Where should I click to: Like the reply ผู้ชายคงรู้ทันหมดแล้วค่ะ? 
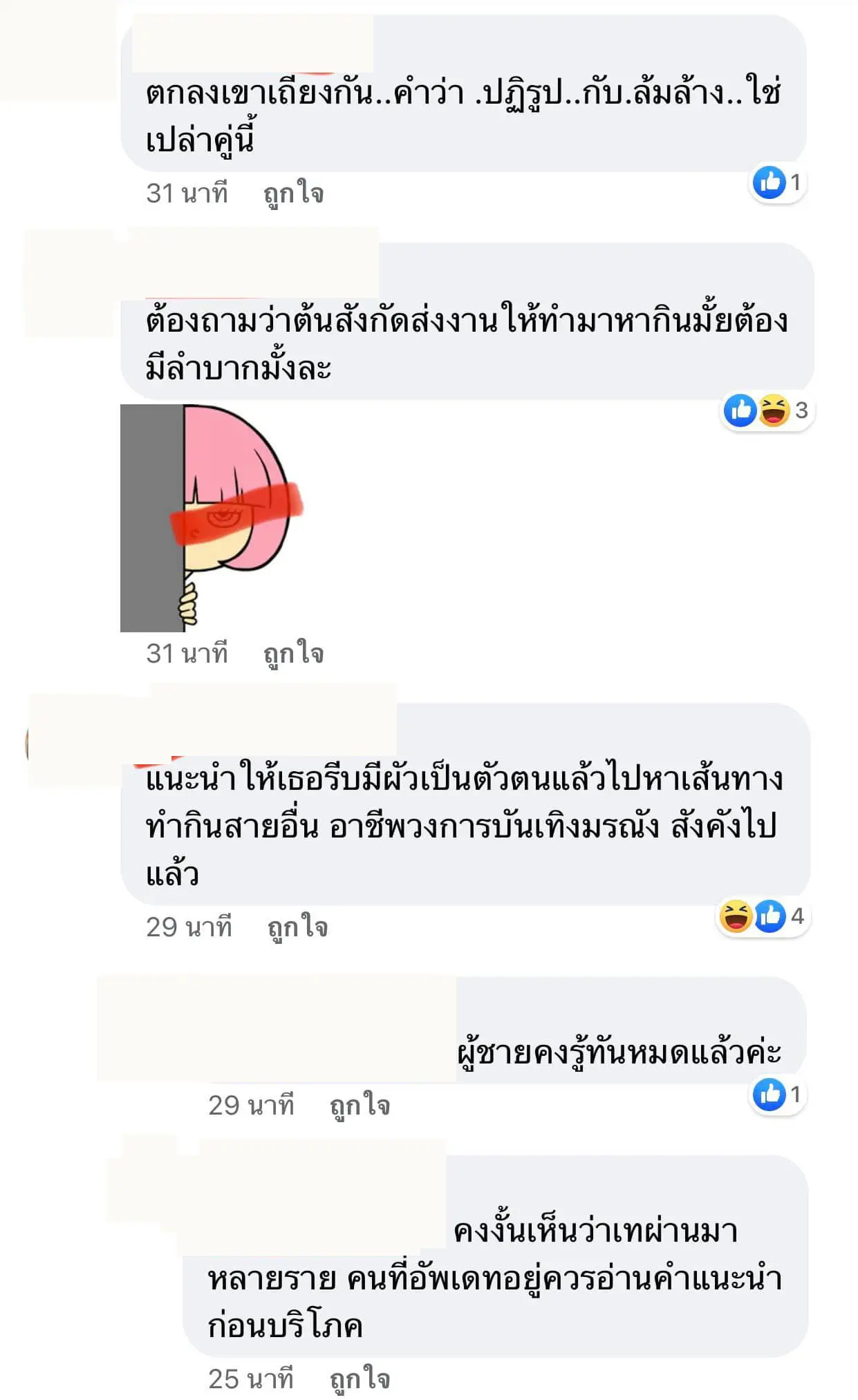tap(360, 1105)
